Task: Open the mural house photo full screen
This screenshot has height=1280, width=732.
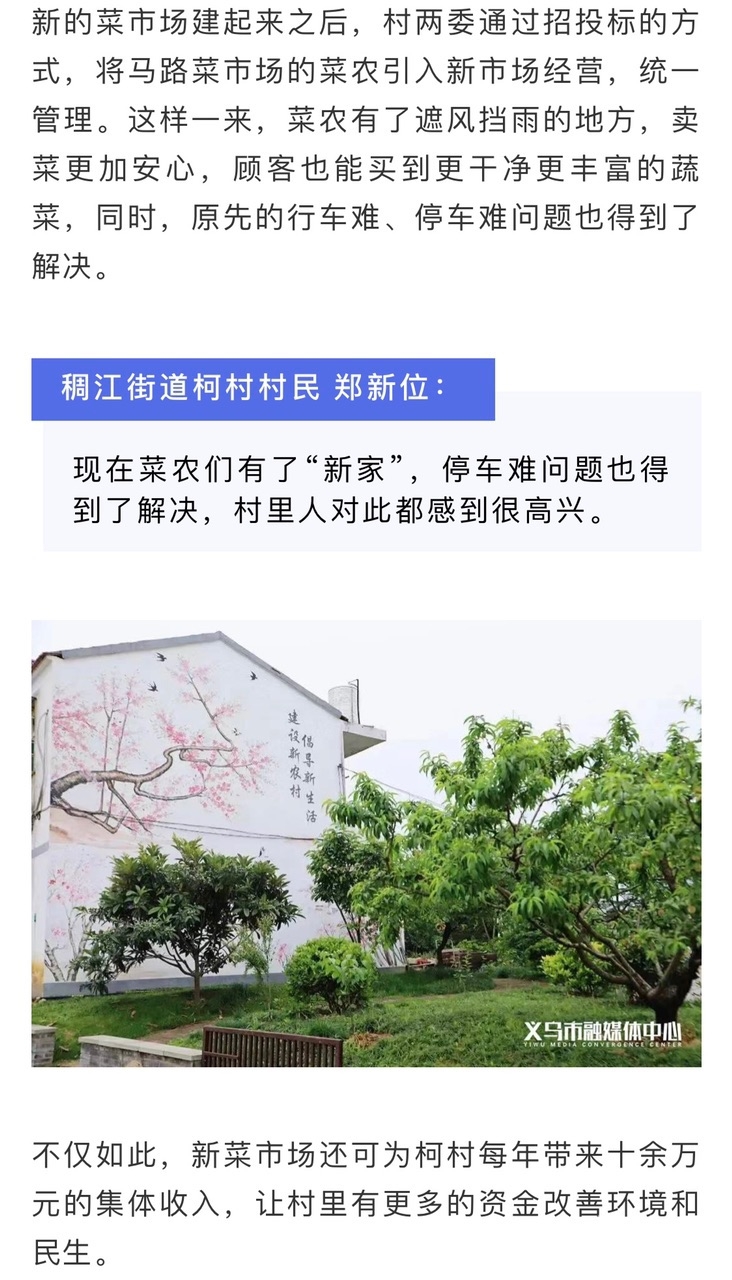Action: [x=366, y=842]
